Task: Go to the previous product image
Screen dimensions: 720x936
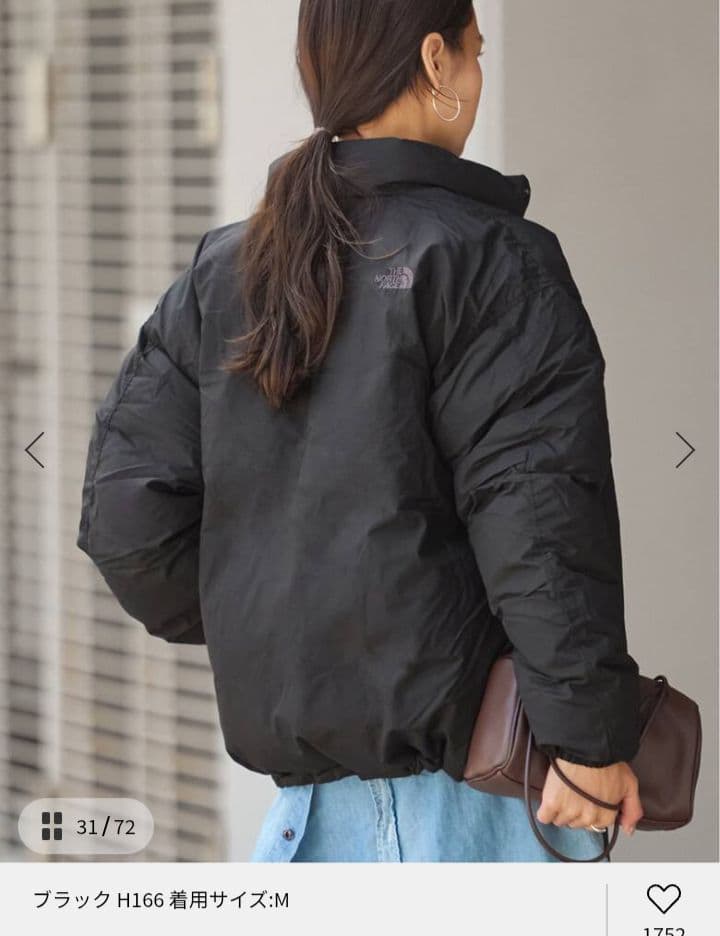Action: click(35, 450)
